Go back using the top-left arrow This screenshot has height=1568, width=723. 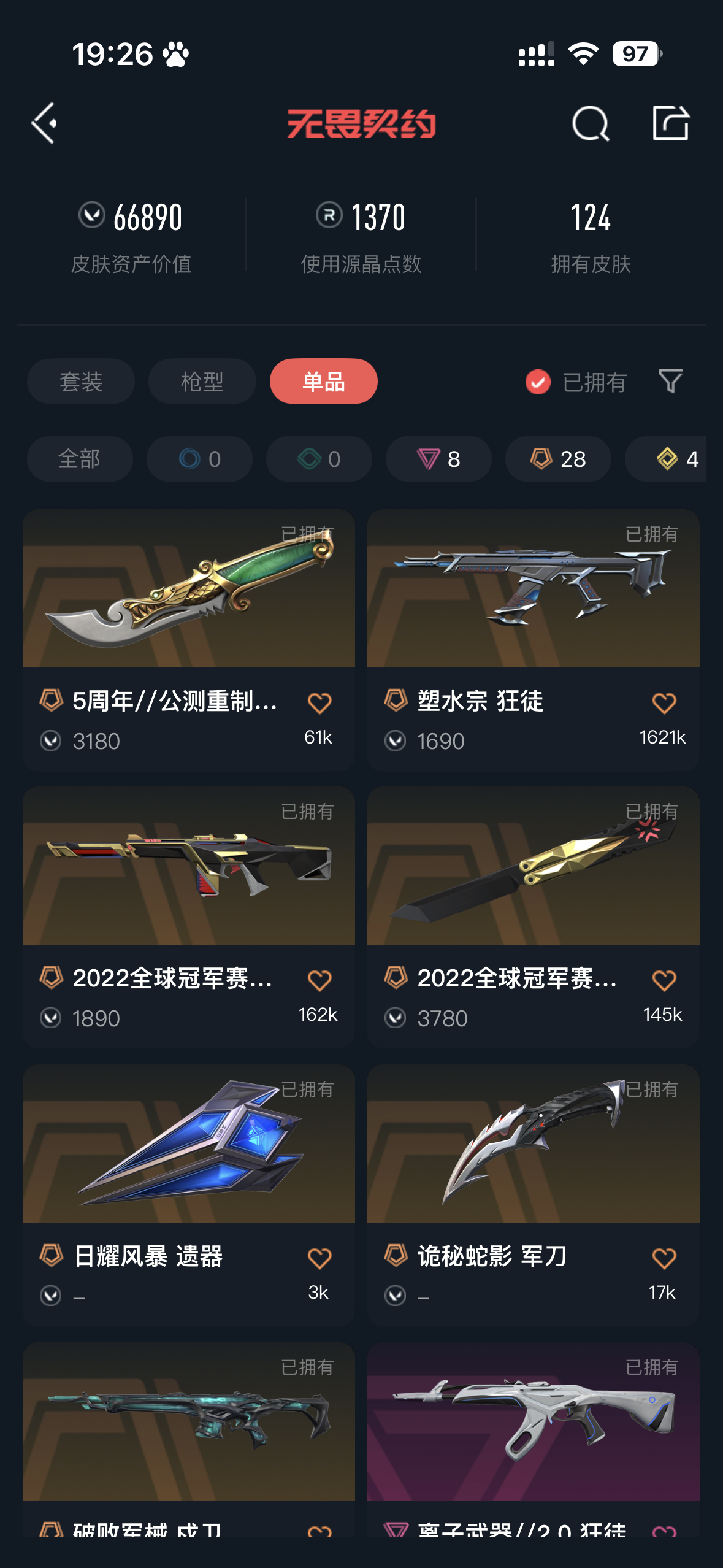pos(44,123)
